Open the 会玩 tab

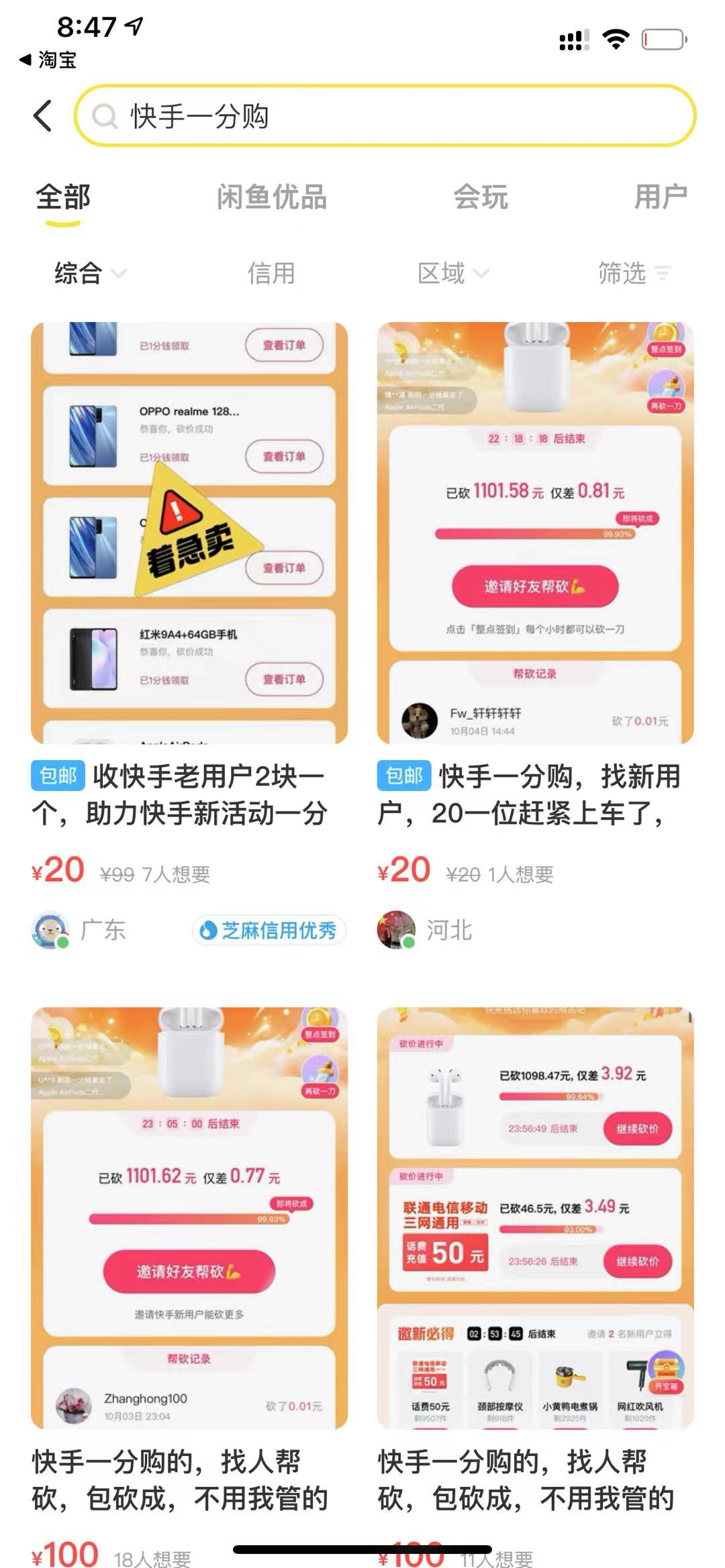point(481,197)
